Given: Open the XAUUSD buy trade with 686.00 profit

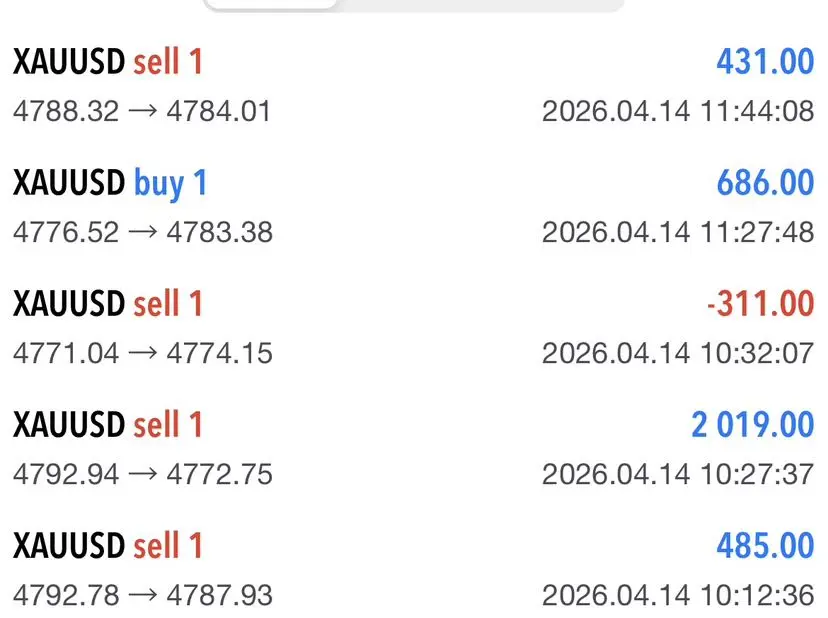Looking at the screenshot, I should coord(414,206).
